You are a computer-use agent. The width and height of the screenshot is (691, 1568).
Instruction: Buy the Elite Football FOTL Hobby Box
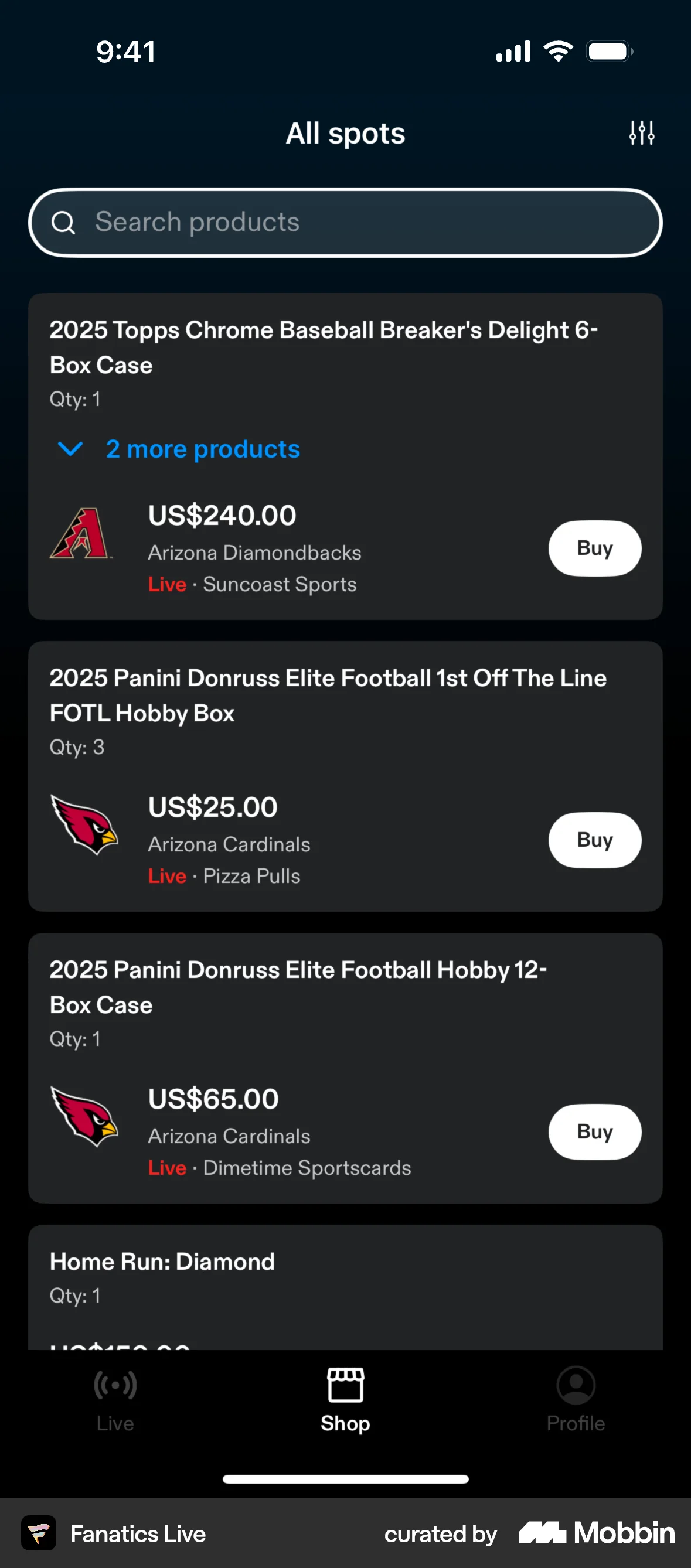coord(595,840)
